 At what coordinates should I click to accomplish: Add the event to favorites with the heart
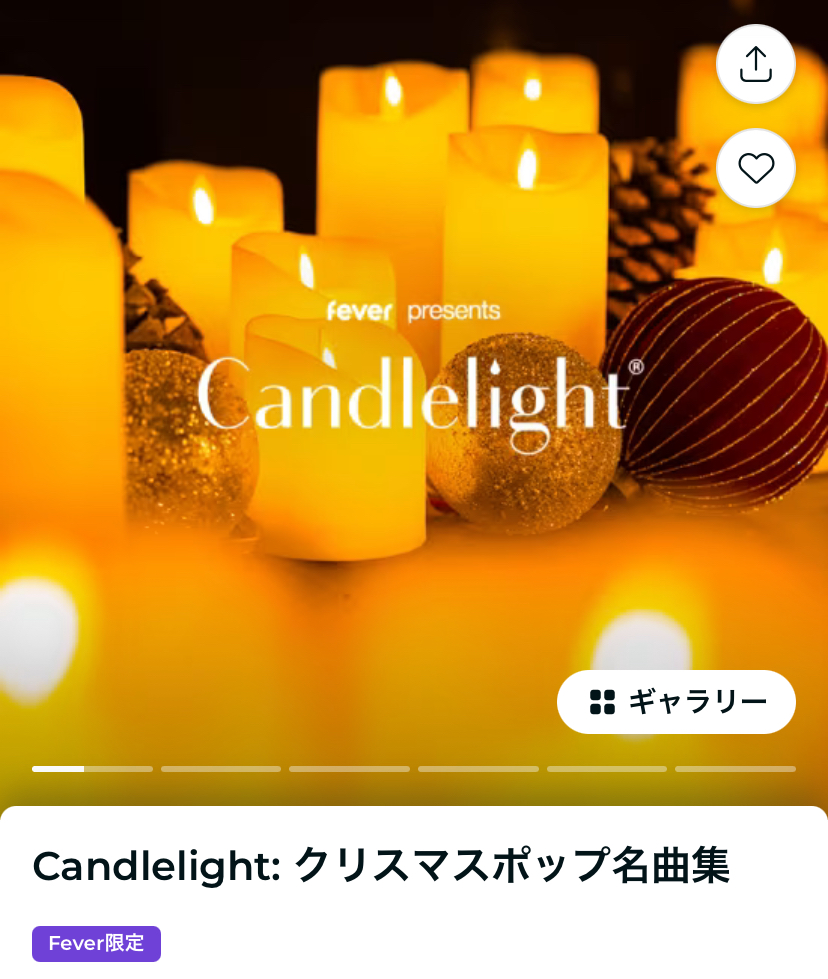point(755,168)
